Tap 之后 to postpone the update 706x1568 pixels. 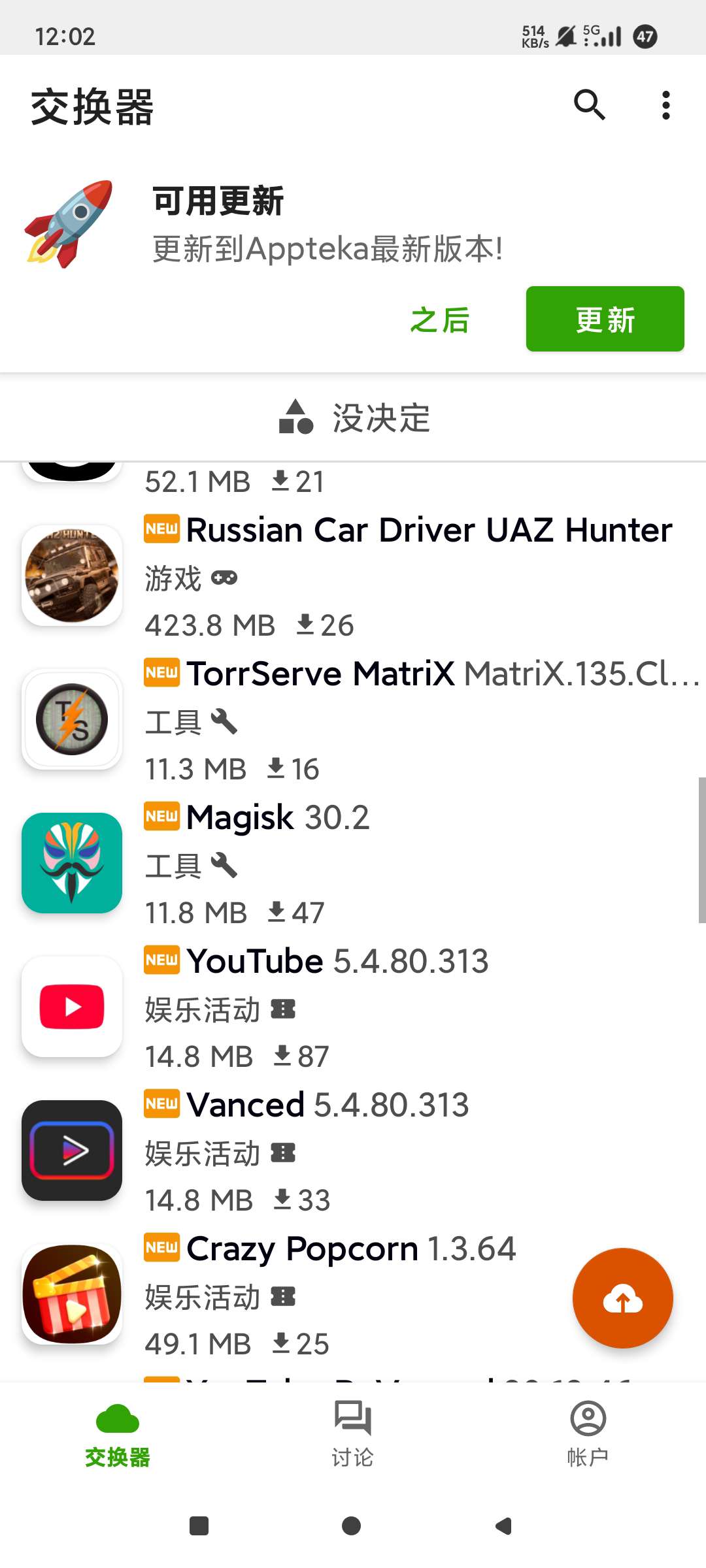pos(440,320)
